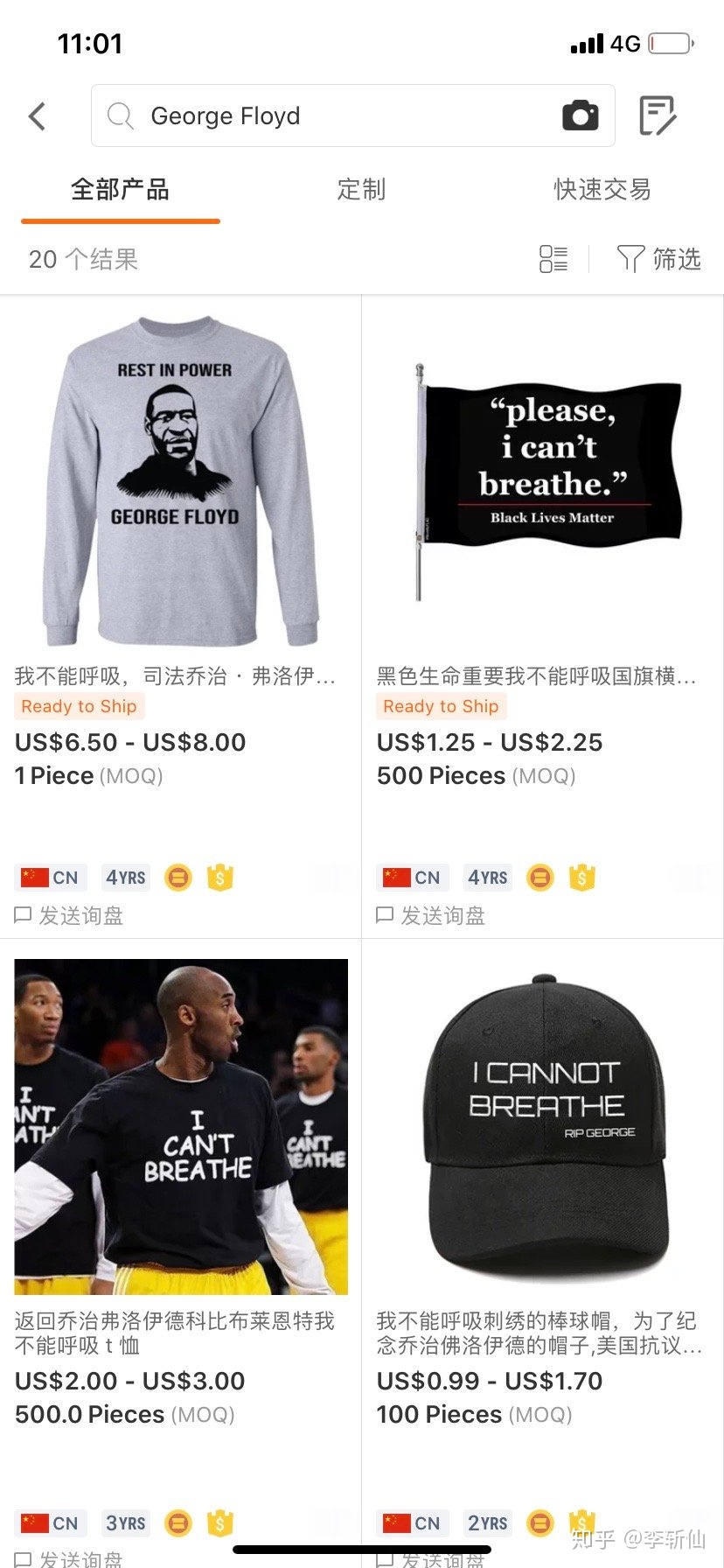Open the I Cannot Breathe cap product
Screen dimensions: 724x1568
click(x=542, y=1129)
